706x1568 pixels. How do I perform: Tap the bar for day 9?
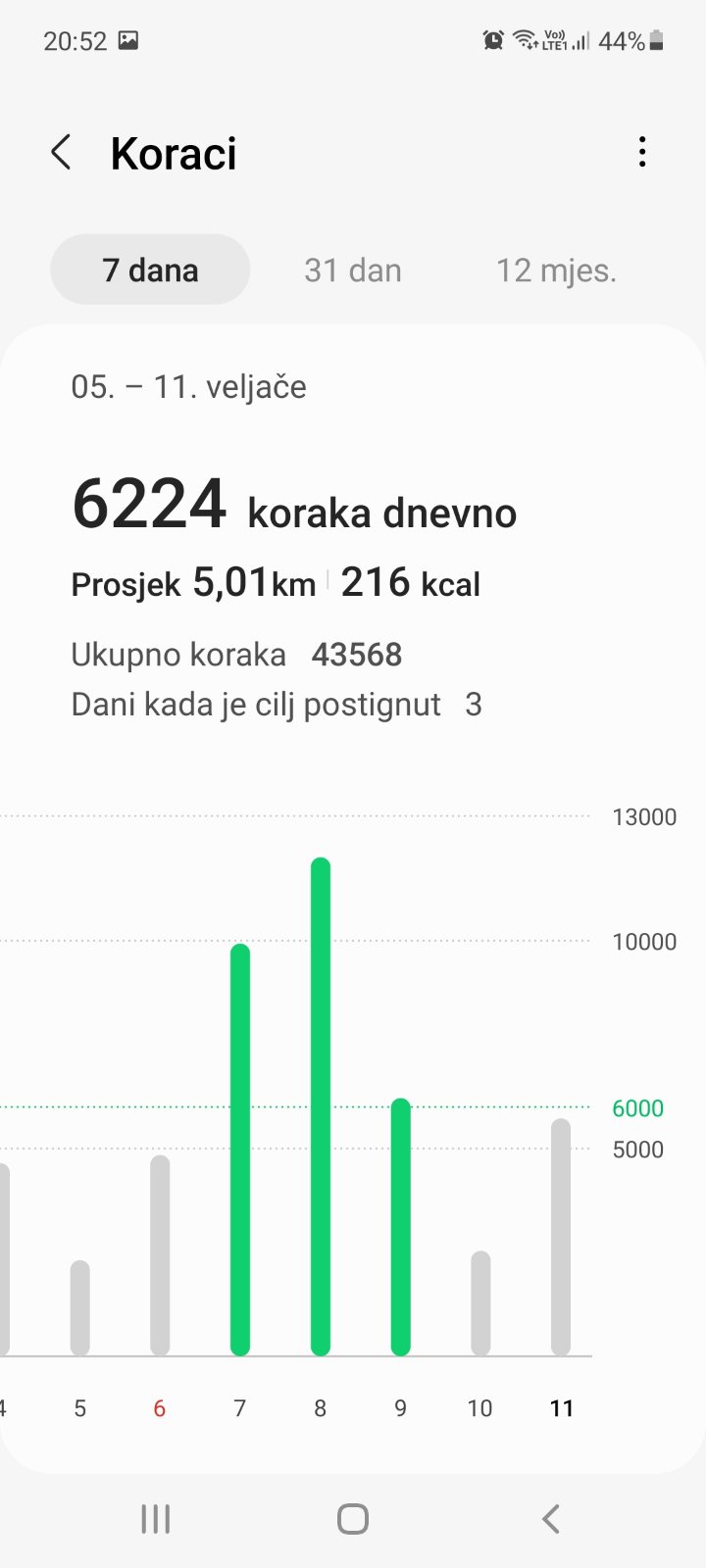click(x=400, y=1227)
